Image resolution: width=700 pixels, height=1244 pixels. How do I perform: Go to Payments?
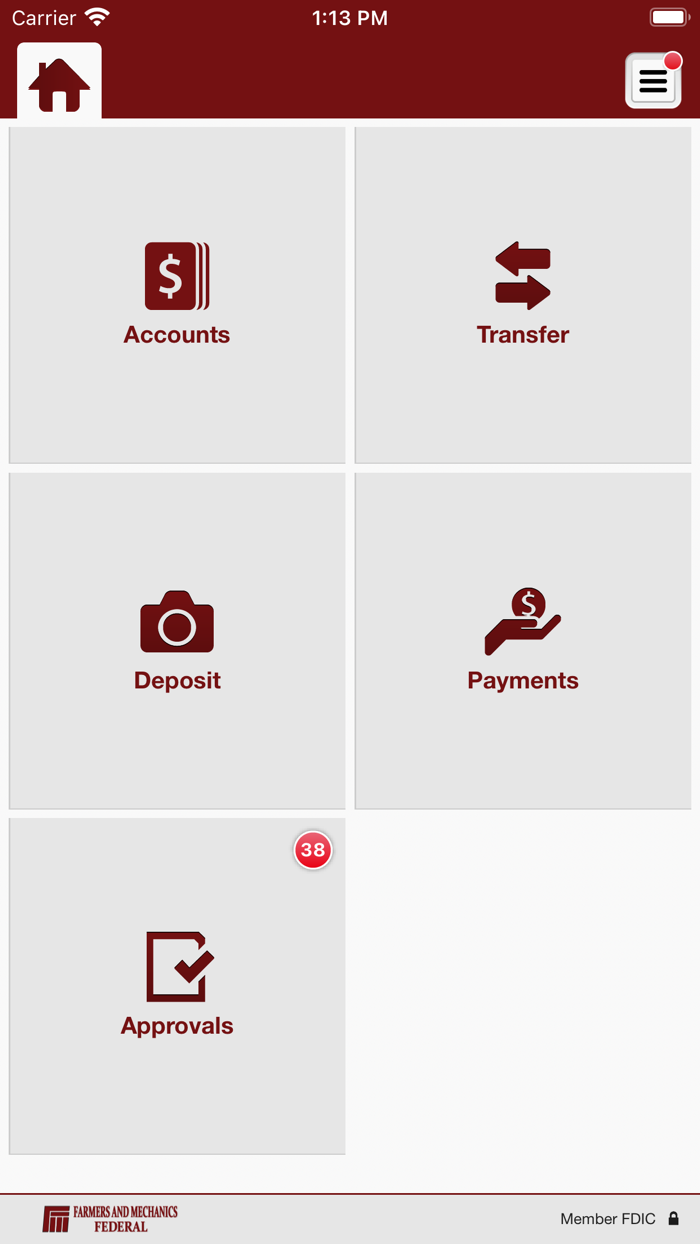point(523,641)
